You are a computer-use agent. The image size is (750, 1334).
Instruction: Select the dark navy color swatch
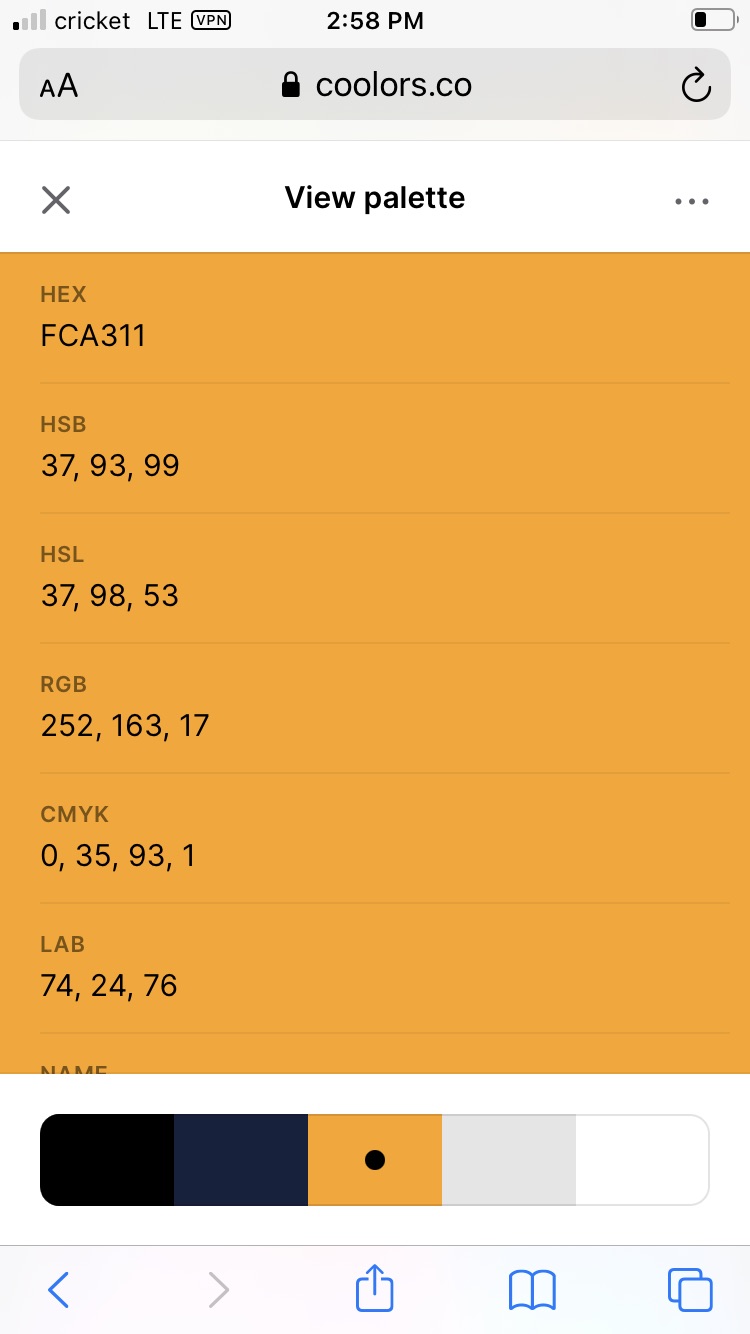pyautogui.click(x=241, y=1160)
